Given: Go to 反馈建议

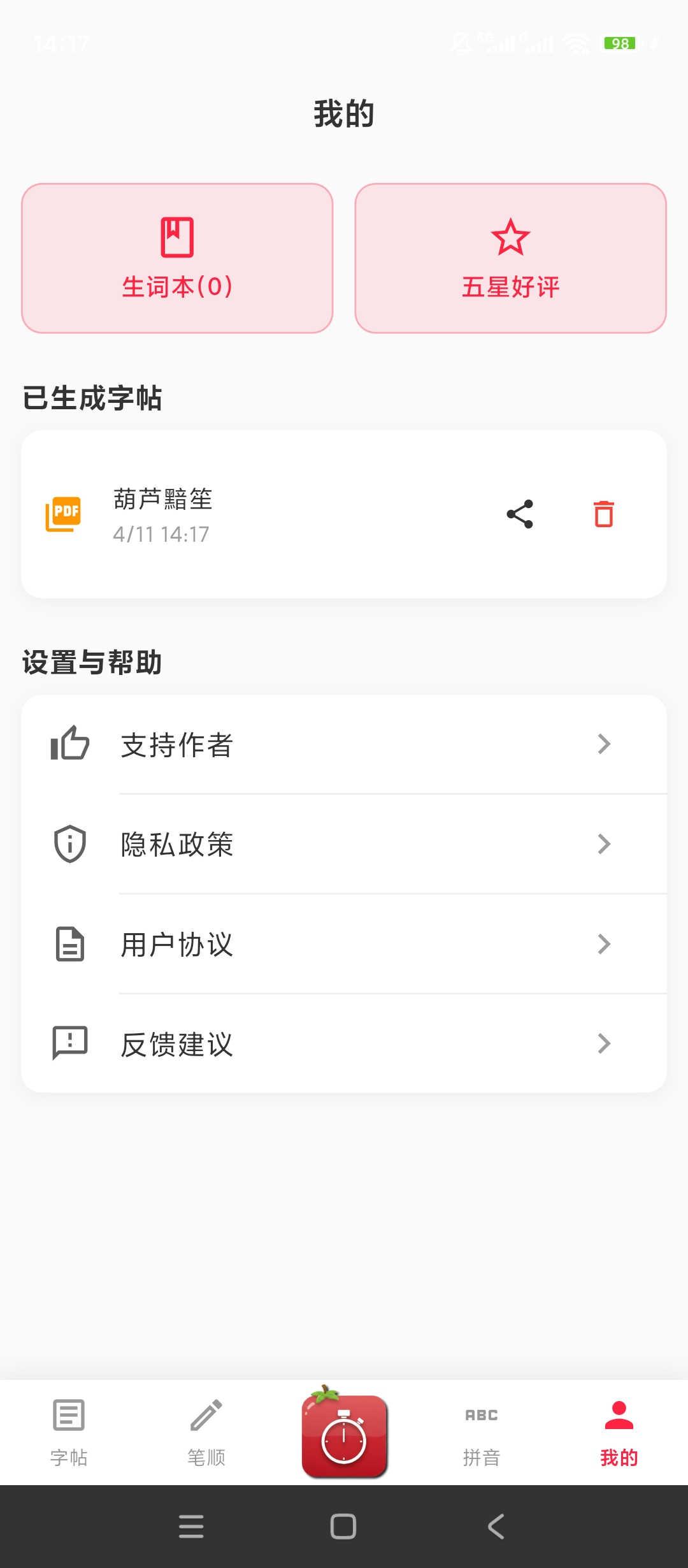Looking at the screenshot, I should [344, 1044].
